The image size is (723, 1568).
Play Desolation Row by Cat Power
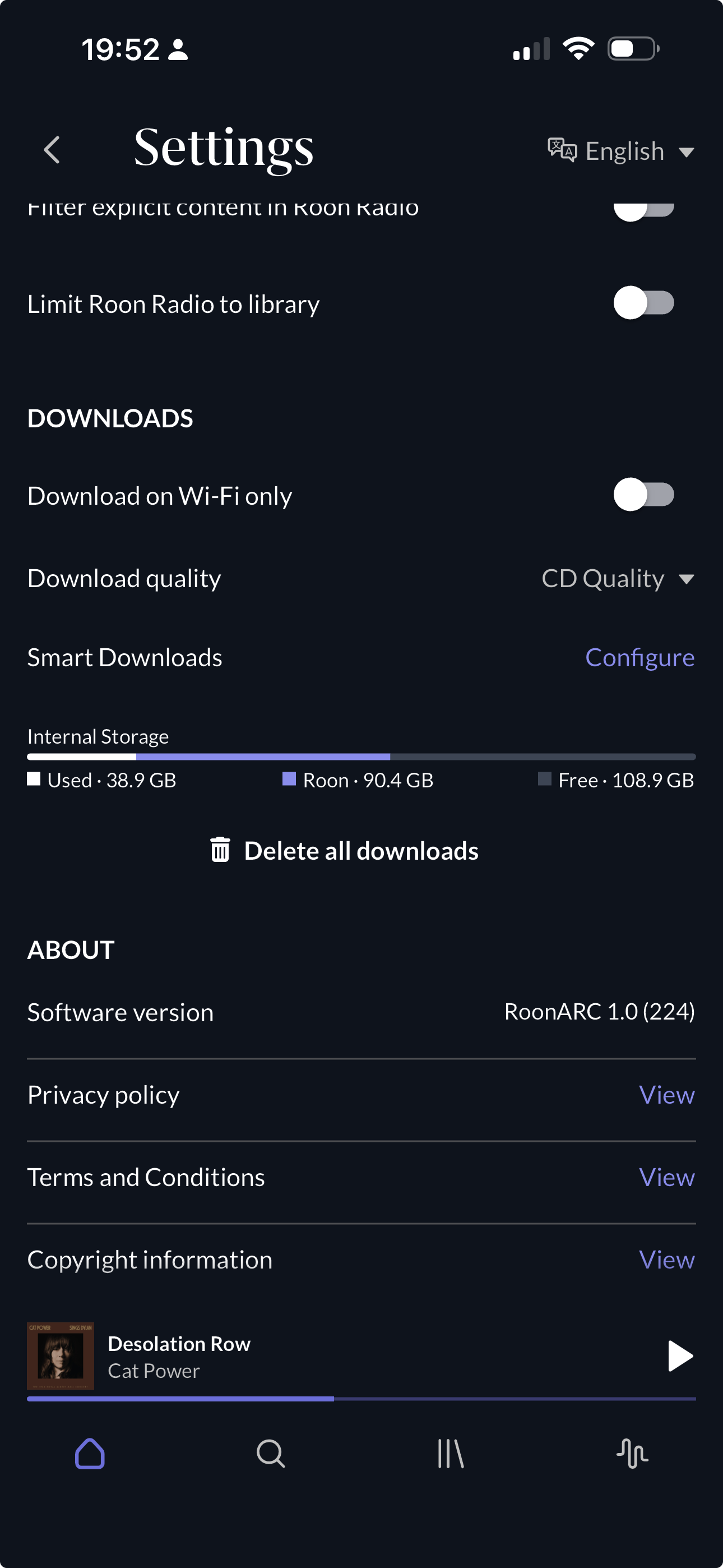[680, 1356]
